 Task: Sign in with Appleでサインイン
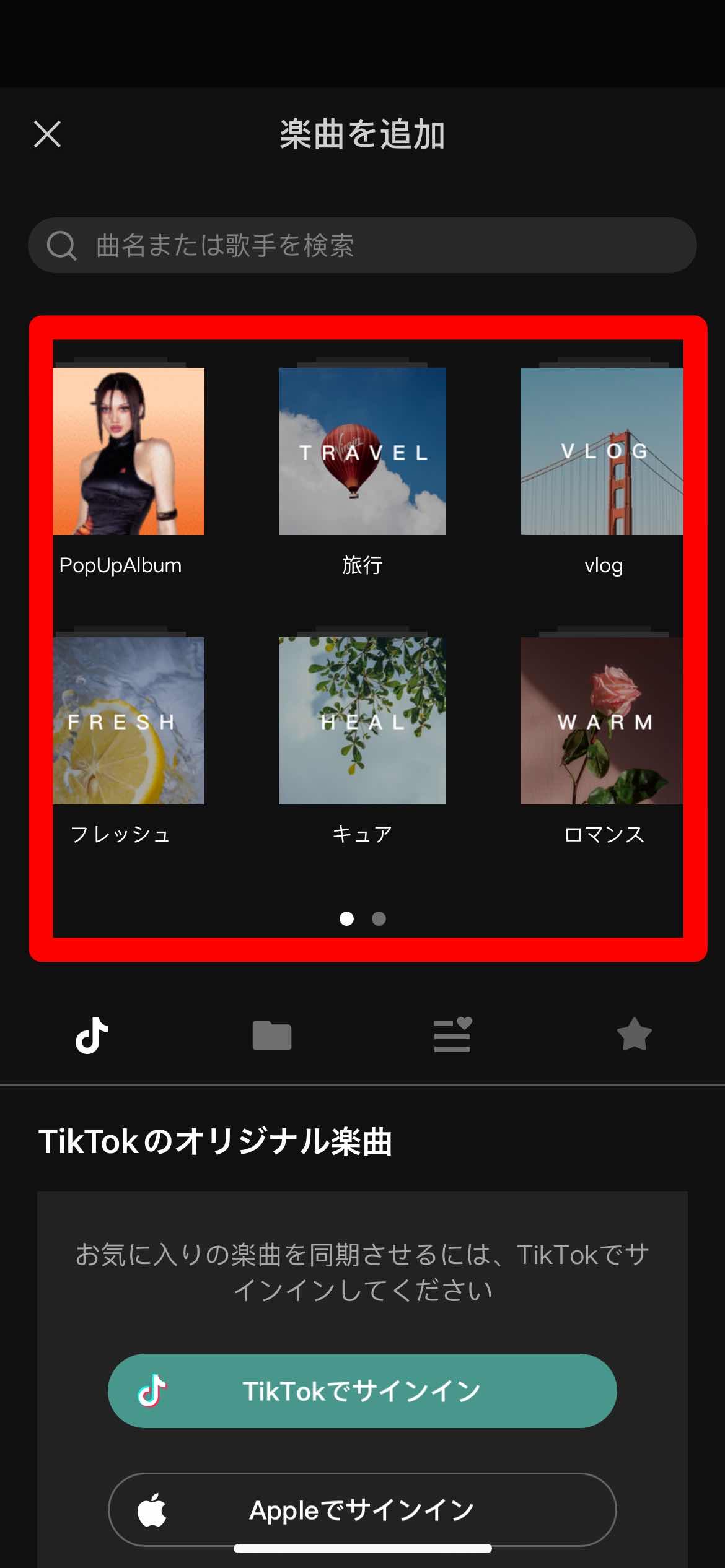coord(362,1510)
